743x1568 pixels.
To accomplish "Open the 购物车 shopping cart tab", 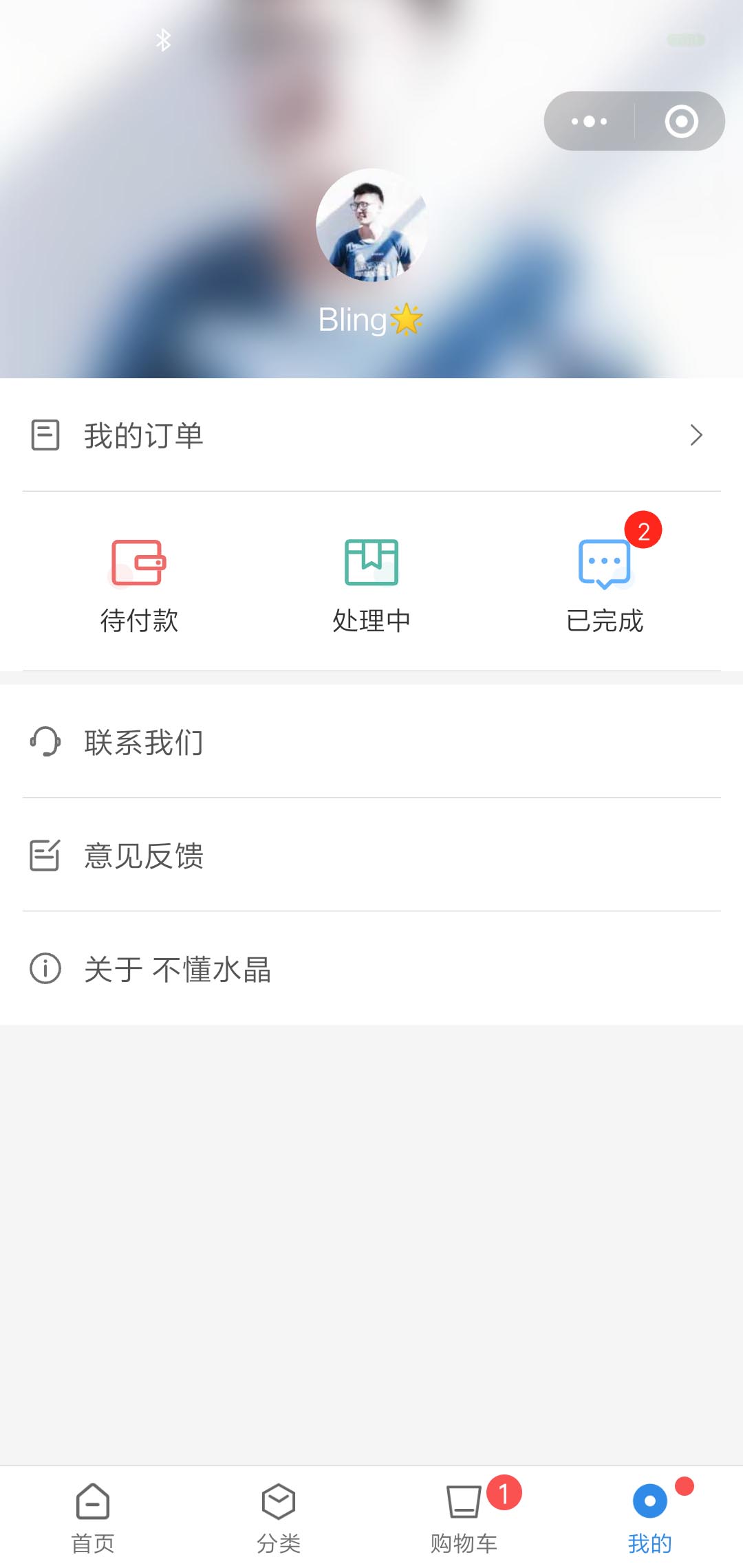I will click(x=464, y=1517).
